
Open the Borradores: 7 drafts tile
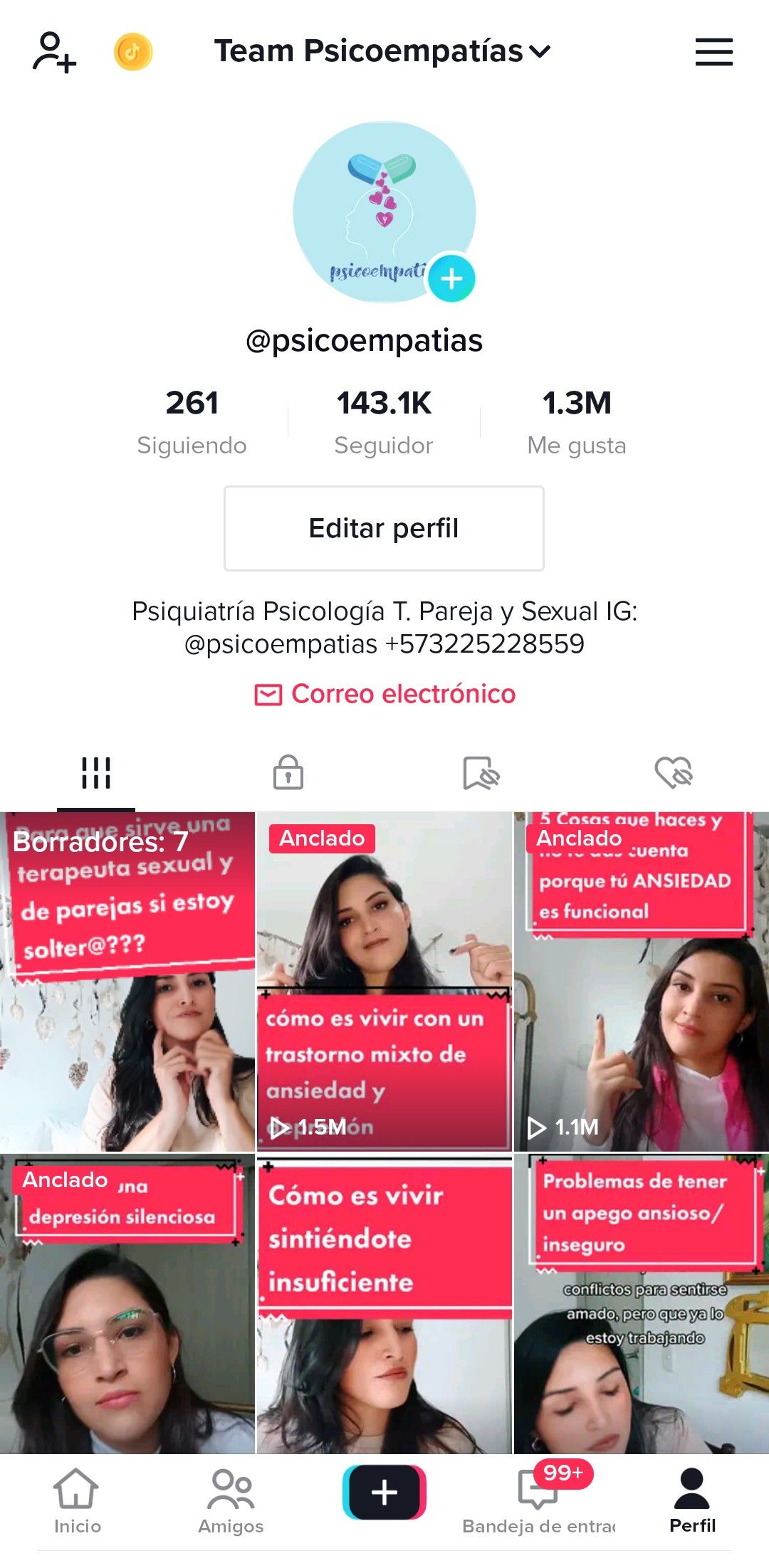coord(127,982)
